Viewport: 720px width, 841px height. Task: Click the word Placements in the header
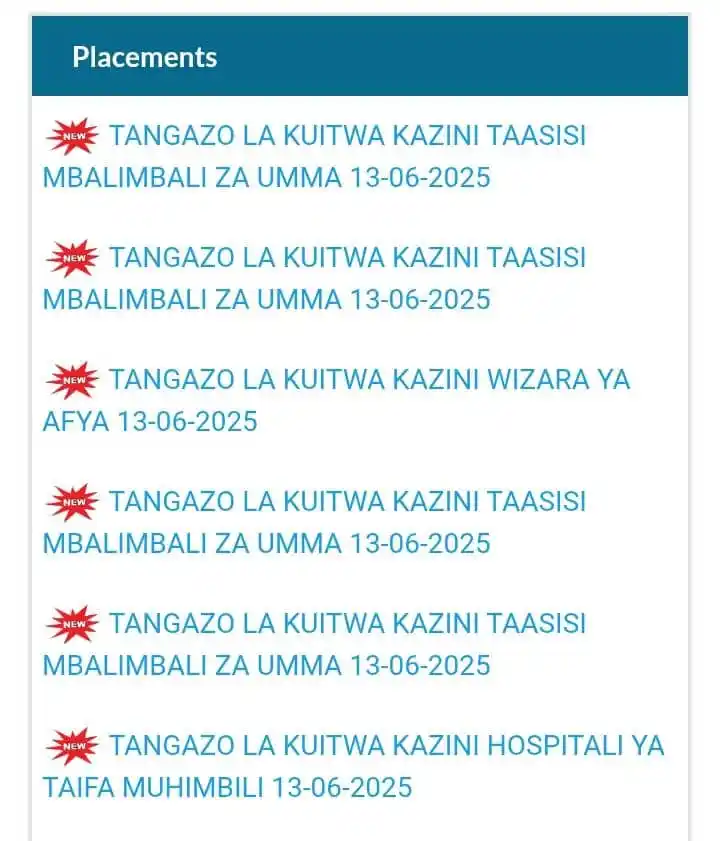tap(146, 57)
